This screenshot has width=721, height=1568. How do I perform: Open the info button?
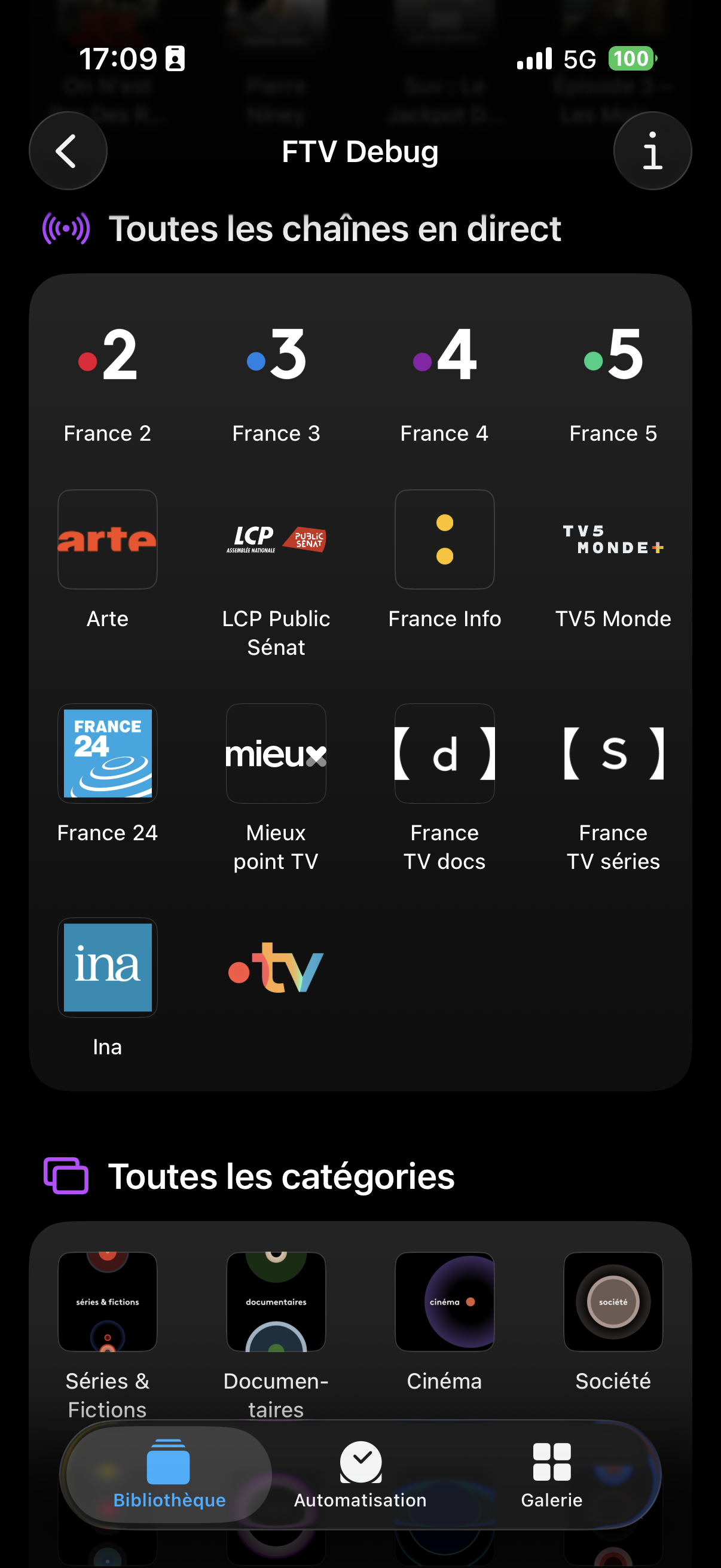(x=652, y=151)
